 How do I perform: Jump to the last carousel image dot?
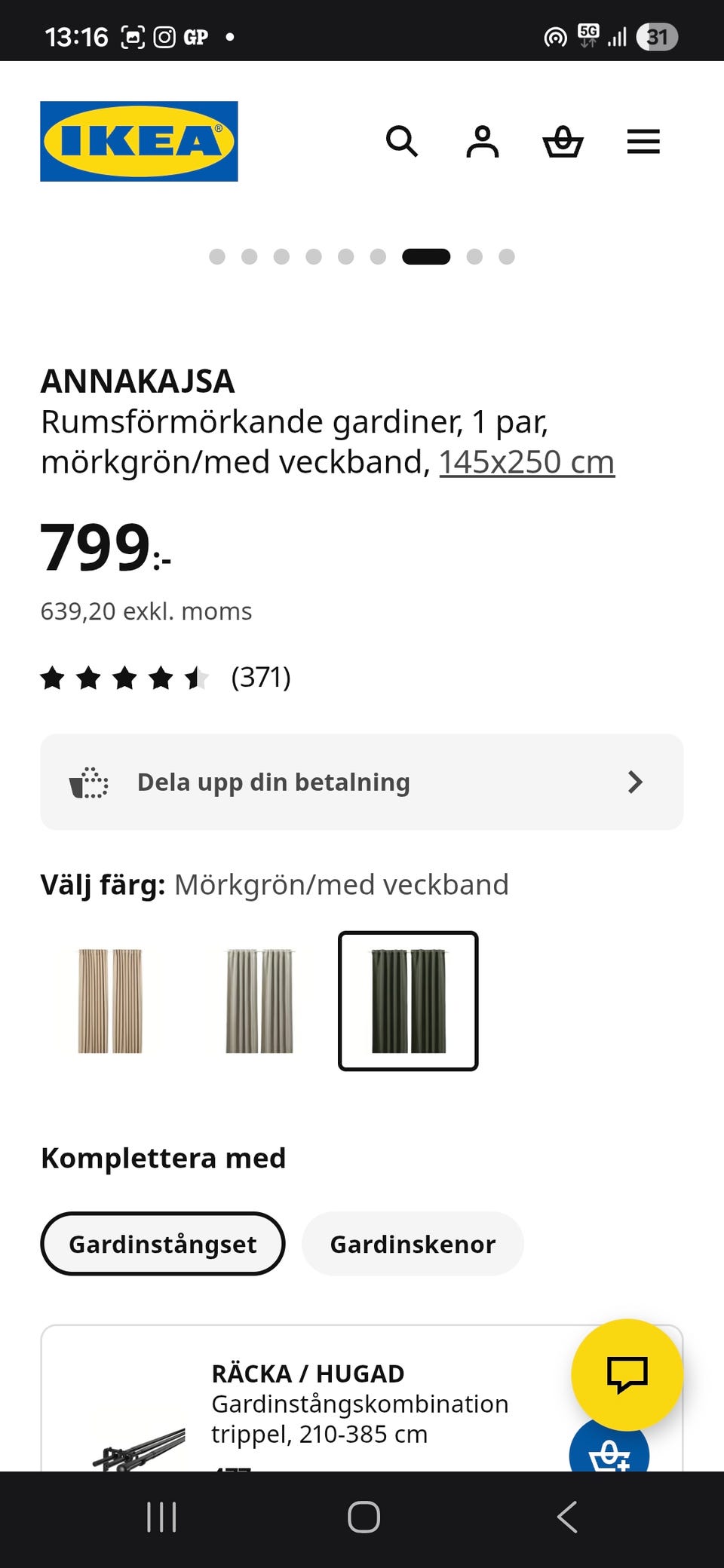click(x=504, y=256)
